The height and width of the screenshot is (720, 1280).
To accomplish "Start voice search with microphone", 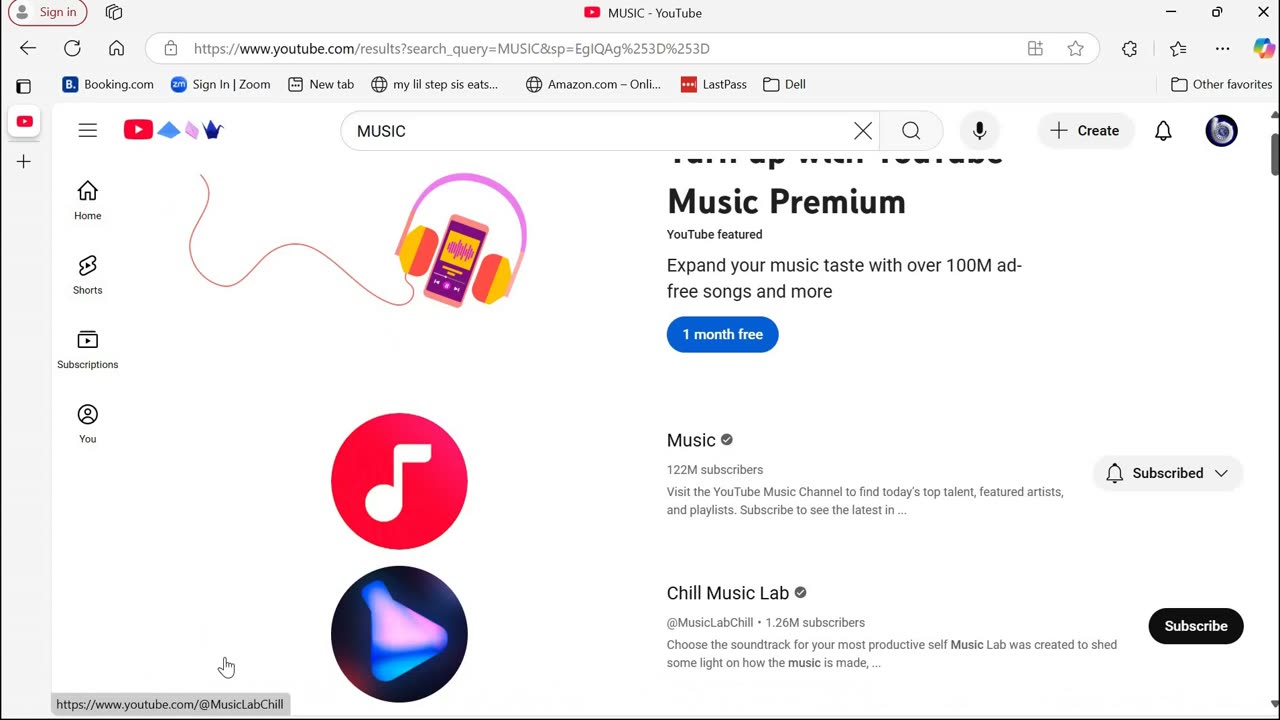I will click(979, 131).
